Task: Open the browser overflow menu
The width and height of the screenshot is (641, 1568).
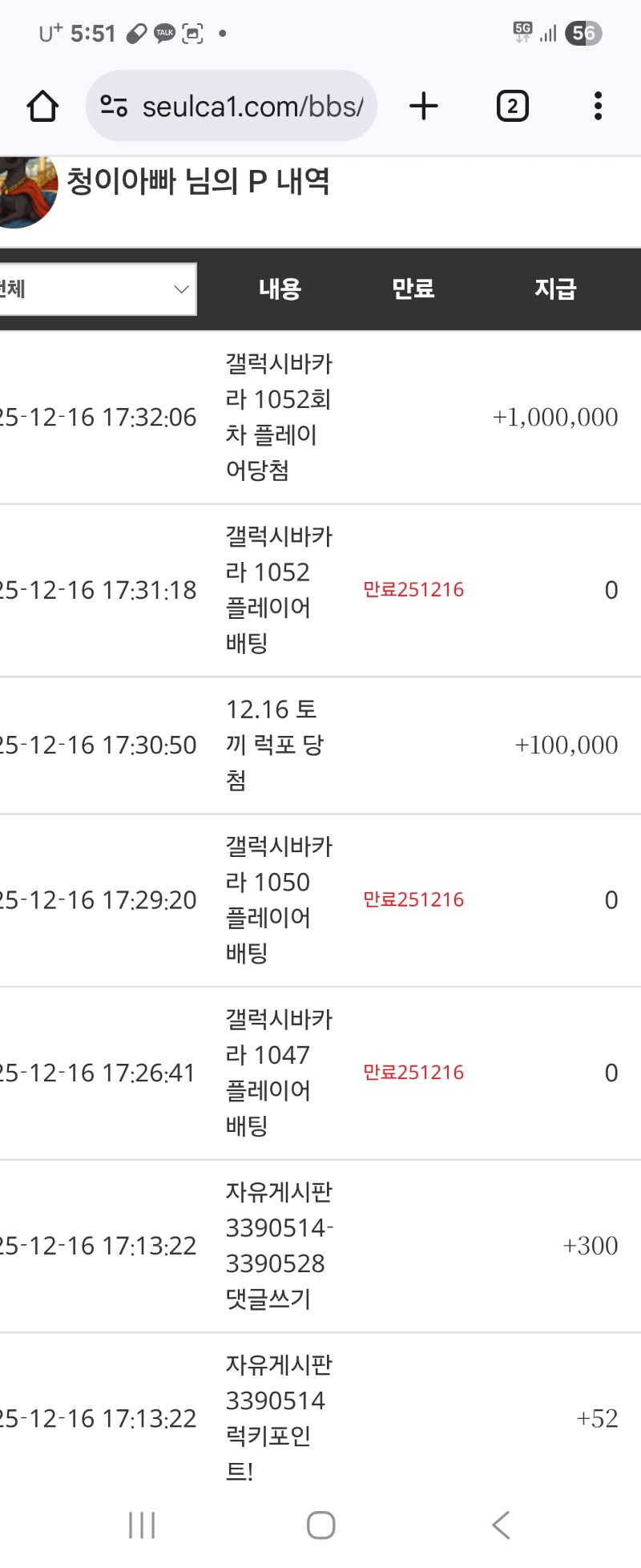Action: coord(598,106)
